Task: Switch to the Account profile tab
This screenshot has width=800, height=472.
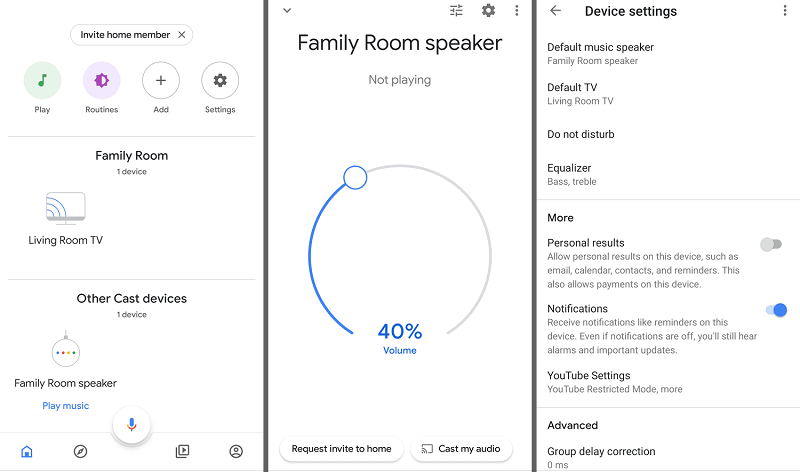Action: click(236, 452)
